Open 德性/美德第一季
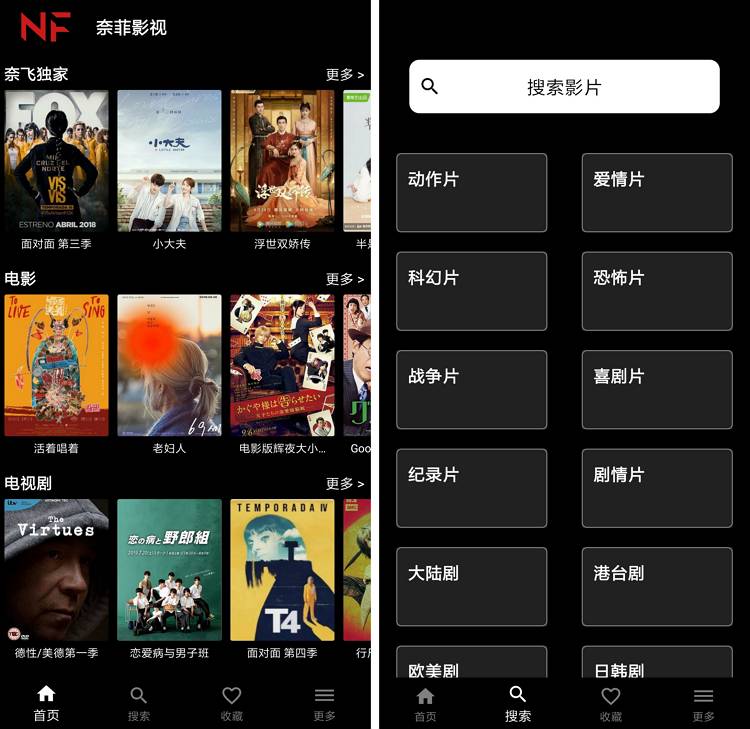The width and height of the screenshot is (750, 729). 56,570
